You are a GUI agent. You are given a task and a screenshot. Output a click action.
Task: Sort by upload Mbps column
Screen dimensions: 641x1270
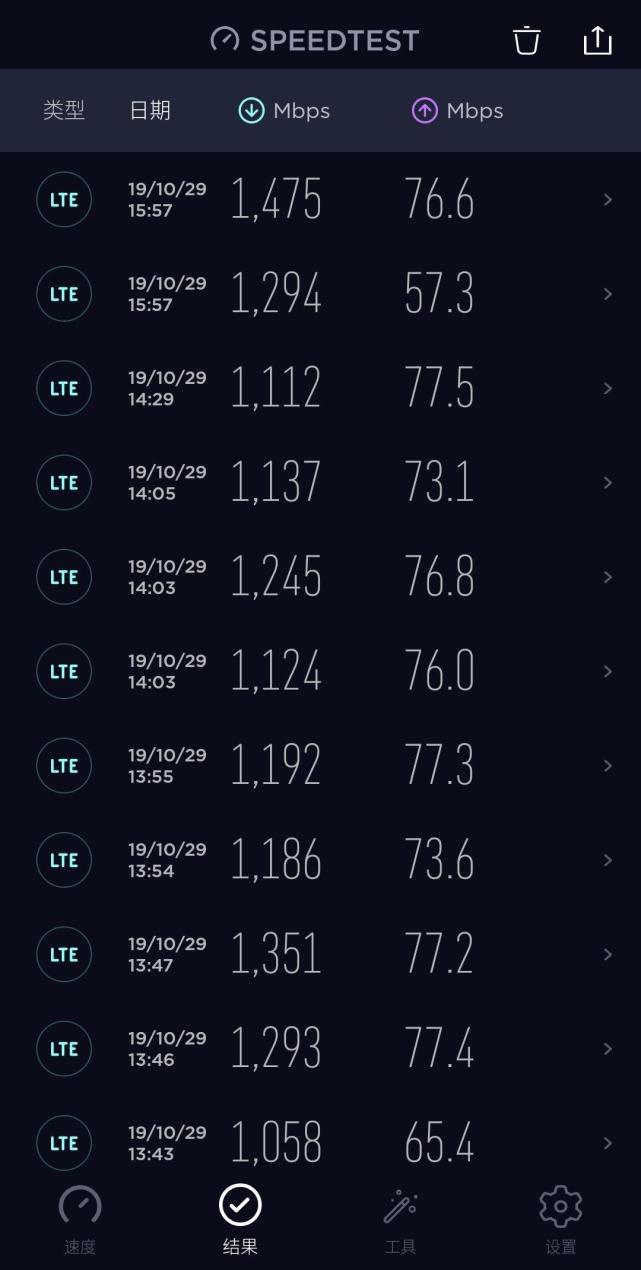(457, 111)
